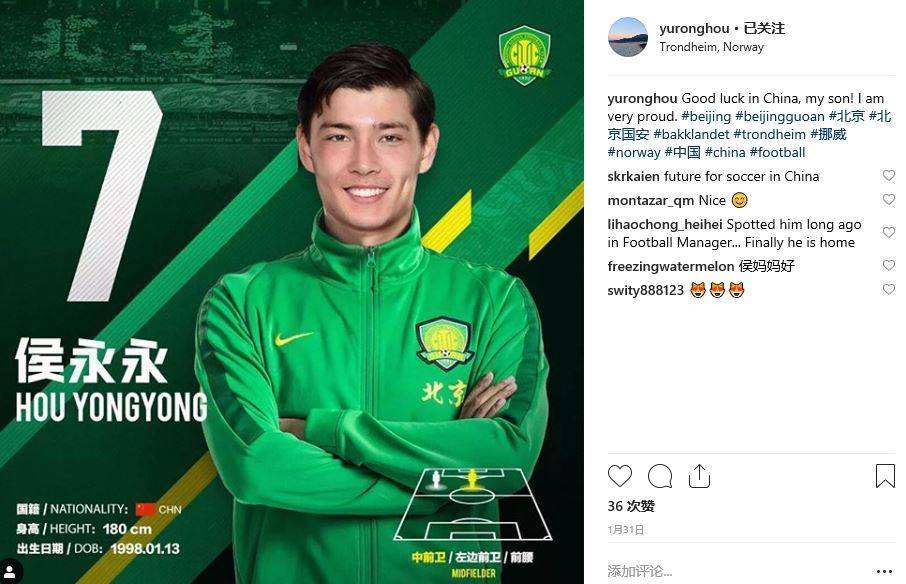Like lihaochong_heihei's comment
The width and height of the screenshot is (906, 584).
[888, 232]
